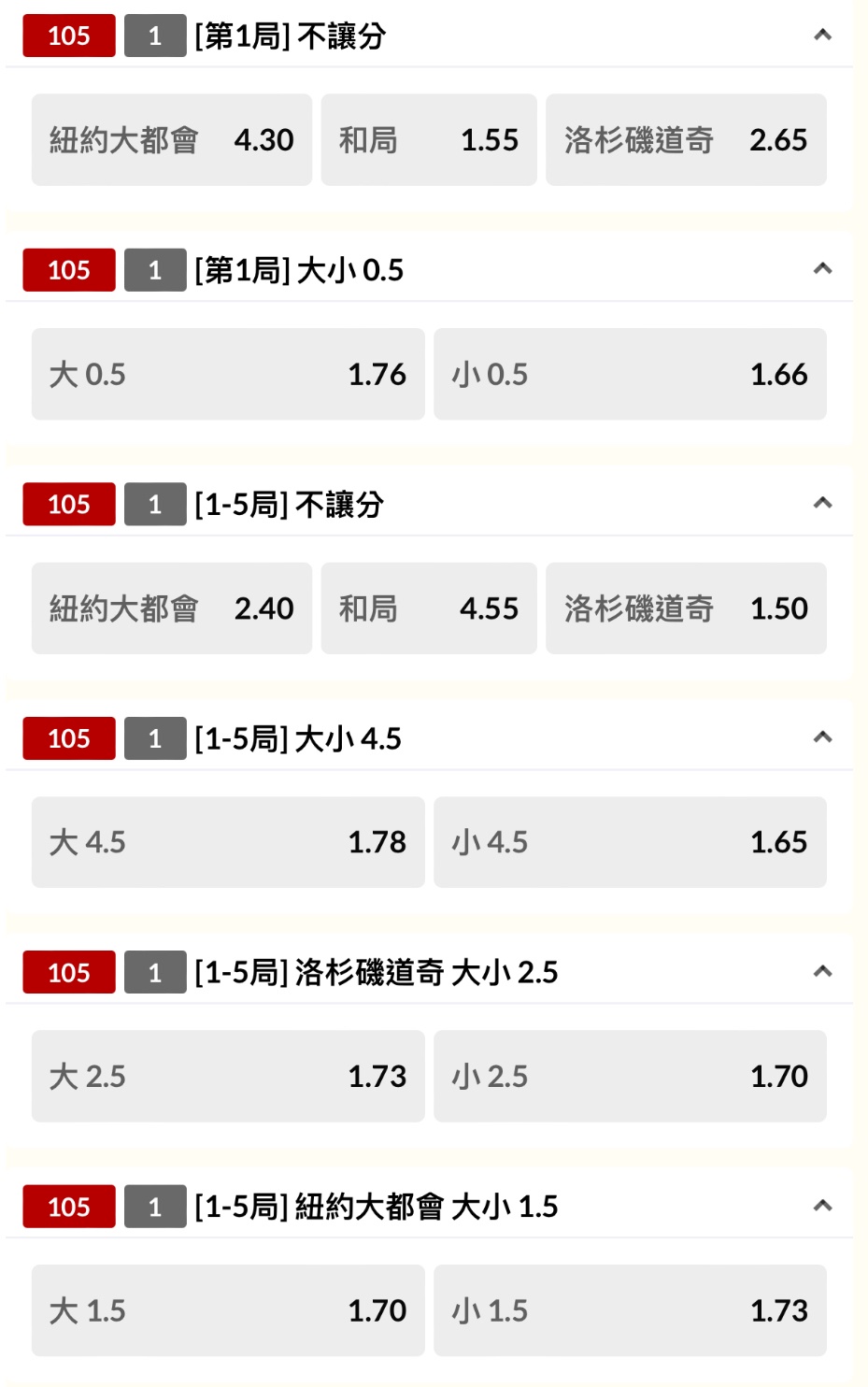Bet 紐約大都會 2.40 in 1-5局 不讓分
The image size is (868, 1387).
coord(171,608)
